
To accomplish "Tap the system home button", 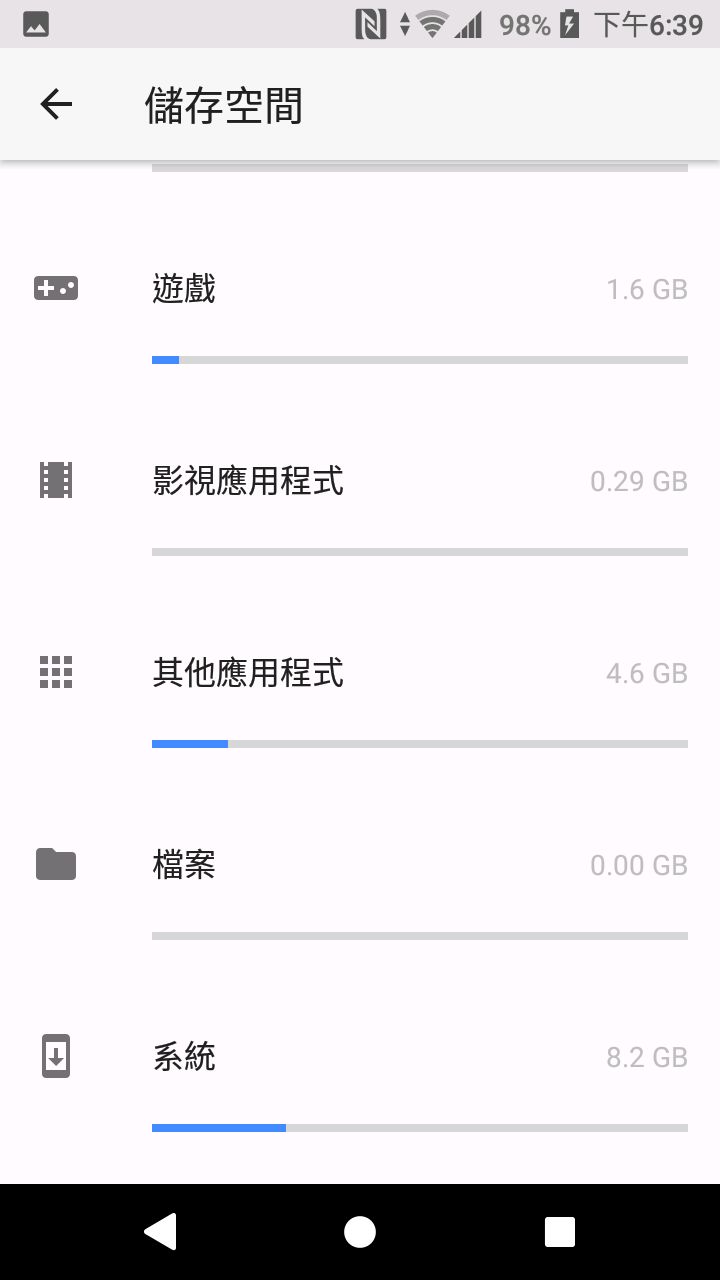I will click(x=360, y=1232).
